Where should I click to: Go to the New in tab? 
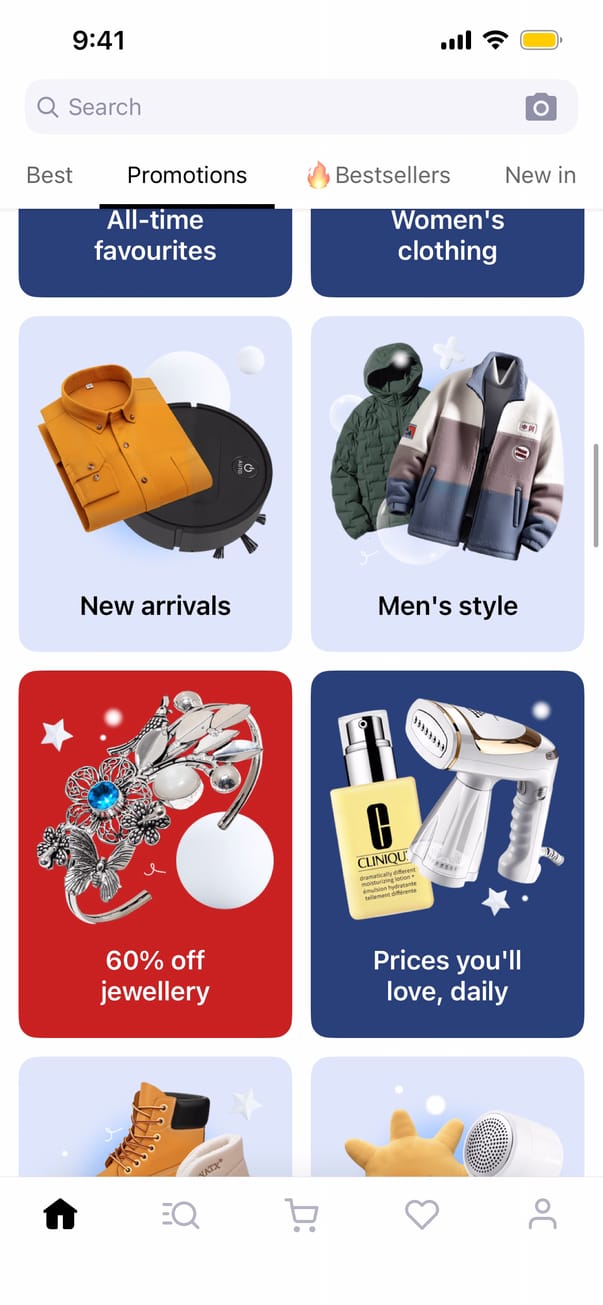coord(540,175)
